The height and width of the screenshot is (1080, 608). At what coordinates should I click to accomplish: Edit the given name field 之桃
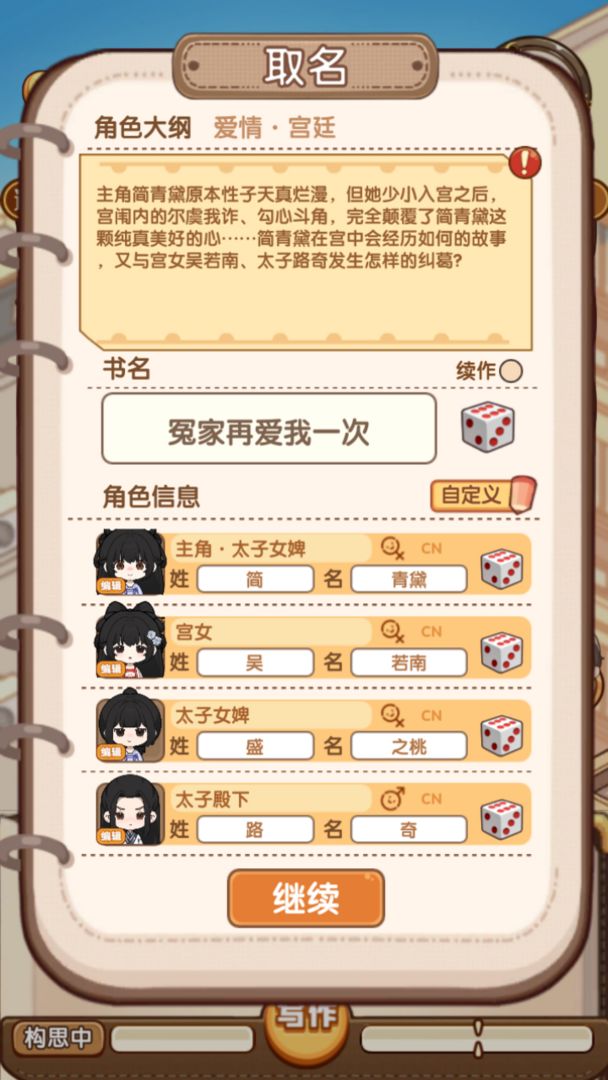pyautogui.click(x=409, y=746)
